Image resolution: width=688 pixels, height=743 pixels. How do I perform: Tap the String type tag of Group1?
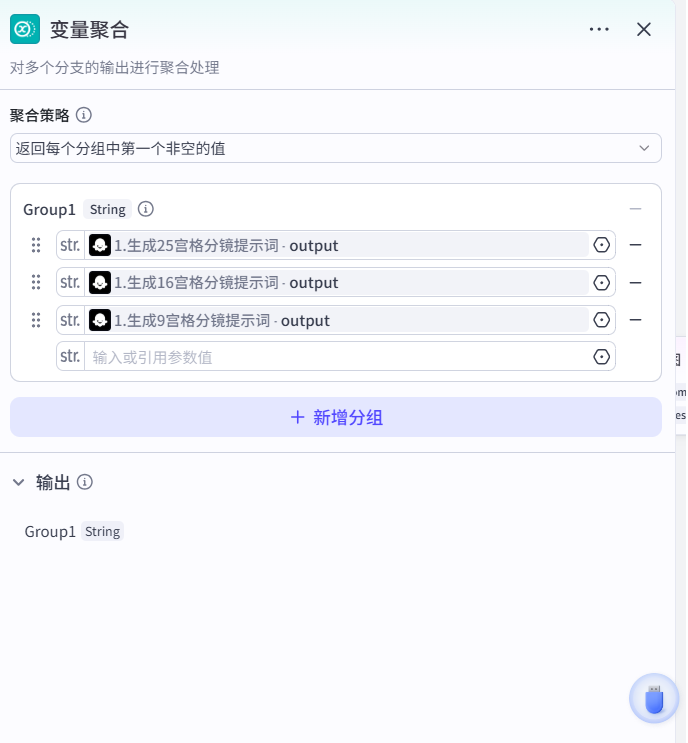[x=108, y=209]
